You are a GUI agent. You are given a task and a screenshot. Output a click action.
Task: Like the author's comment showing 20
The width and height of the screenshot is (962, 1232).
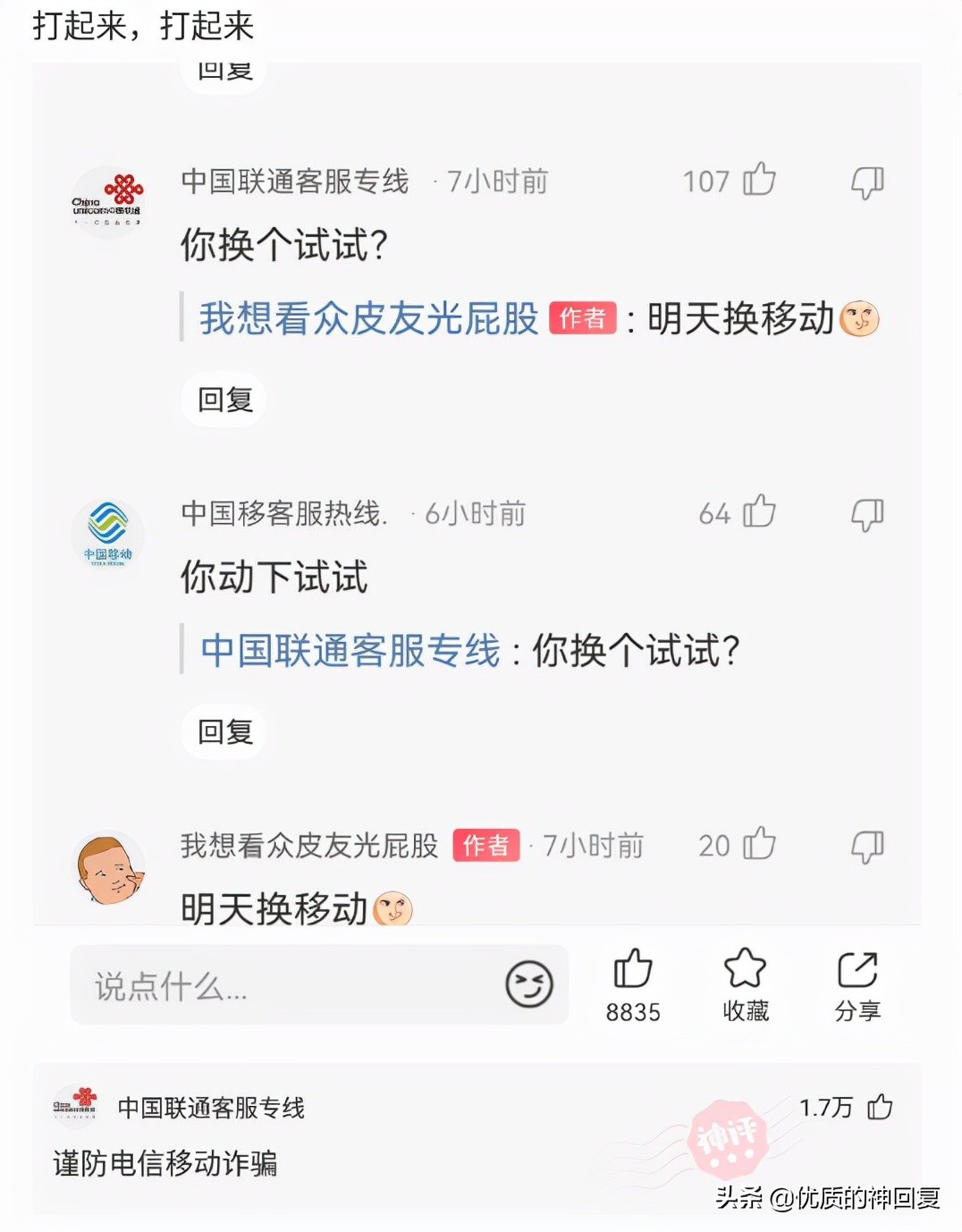click(761, 844)
